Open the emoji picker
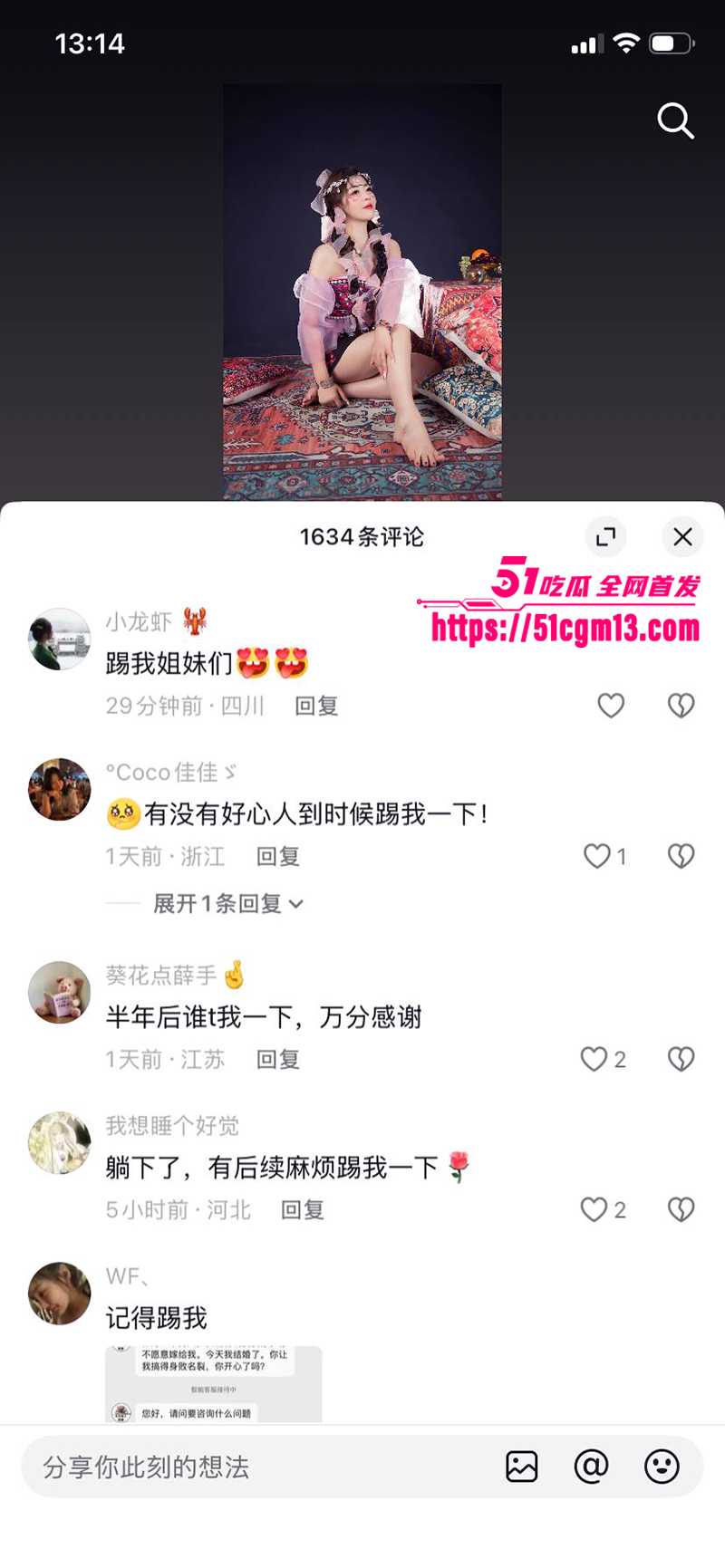This screenshot has width=725, height=1568. 662,1467
